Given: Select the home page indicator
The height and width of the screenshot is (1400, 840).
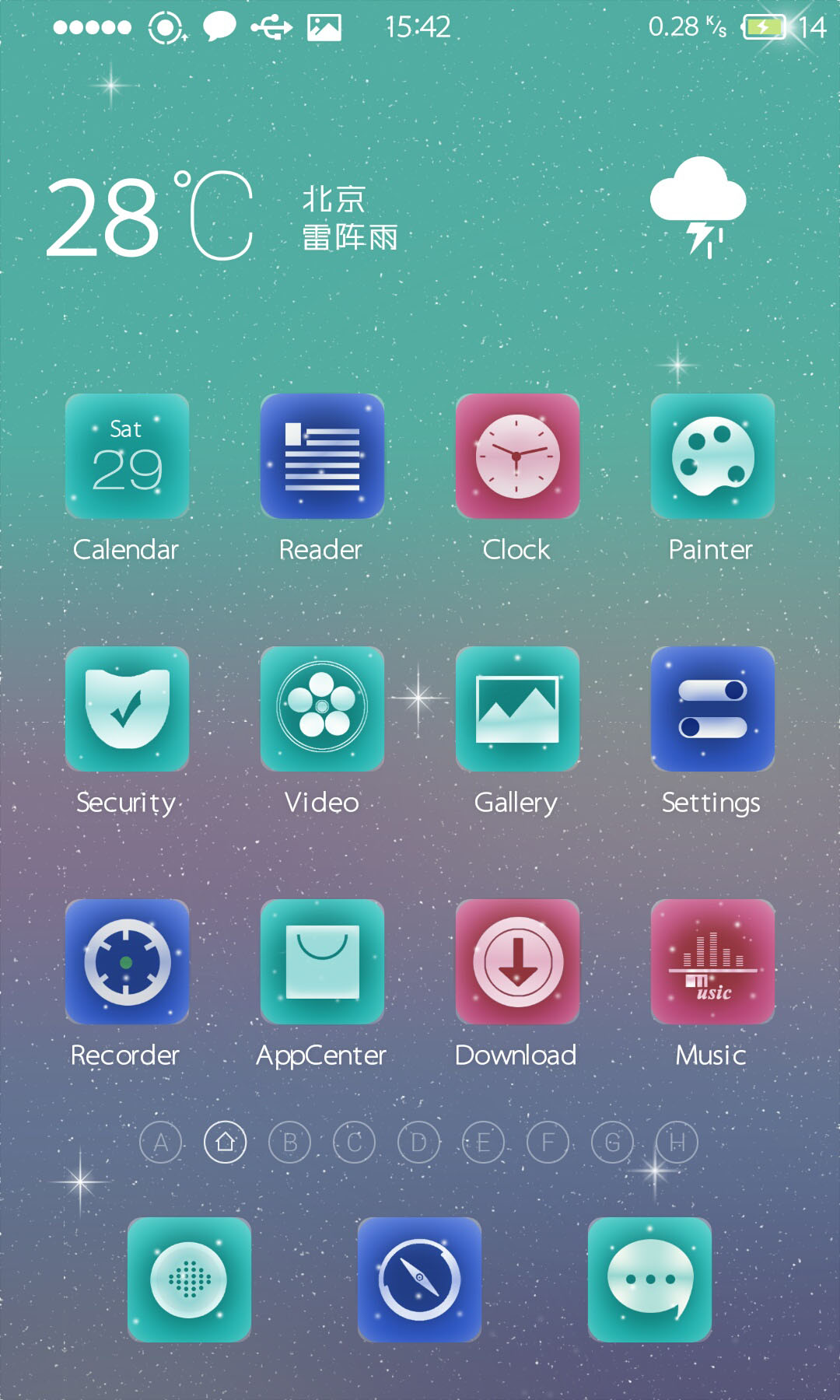Looking at the screenshot, I should pyautogui.click(x=226, y=1143).
